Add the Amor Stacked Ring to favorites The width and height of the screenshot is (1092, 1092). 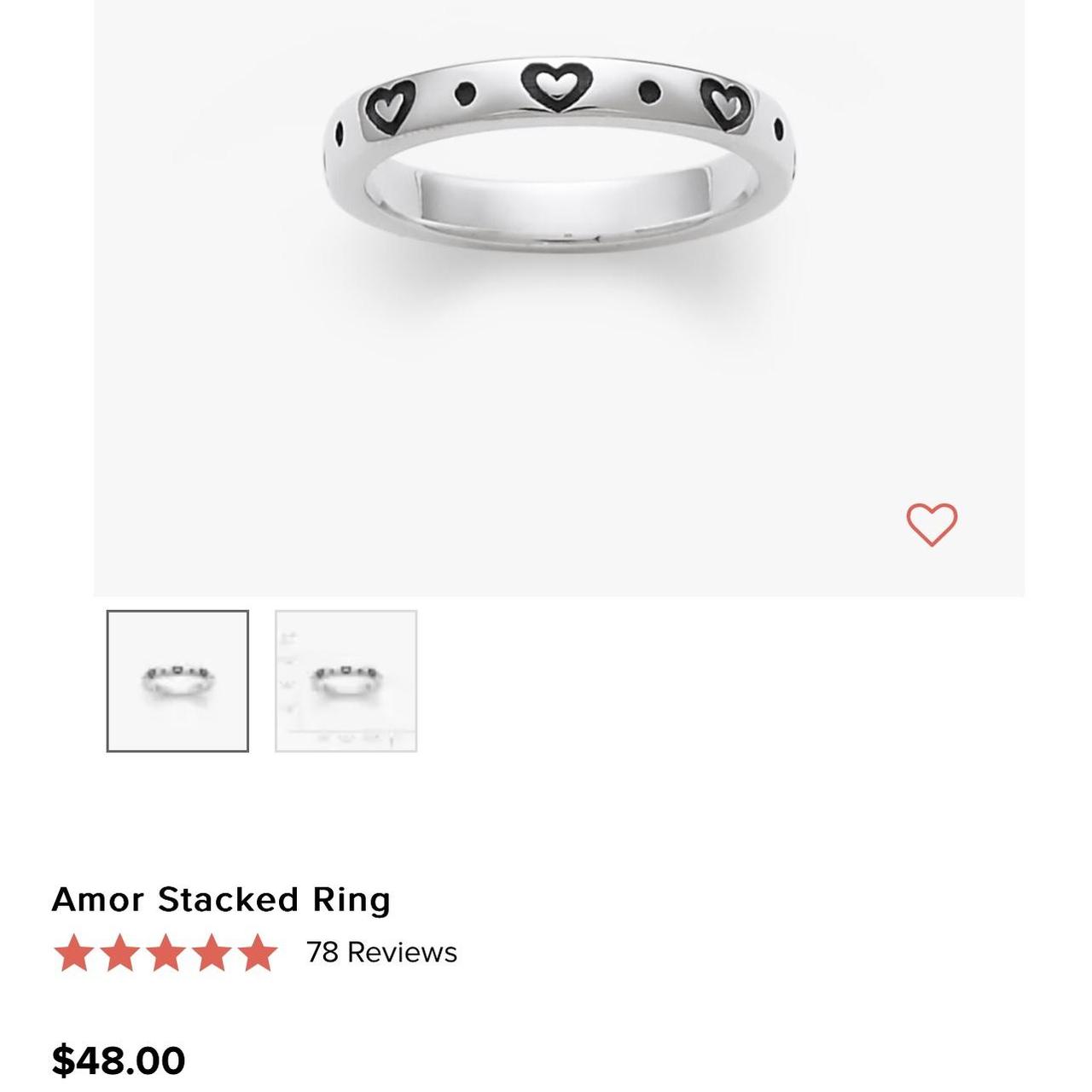[x=932, y=524]
